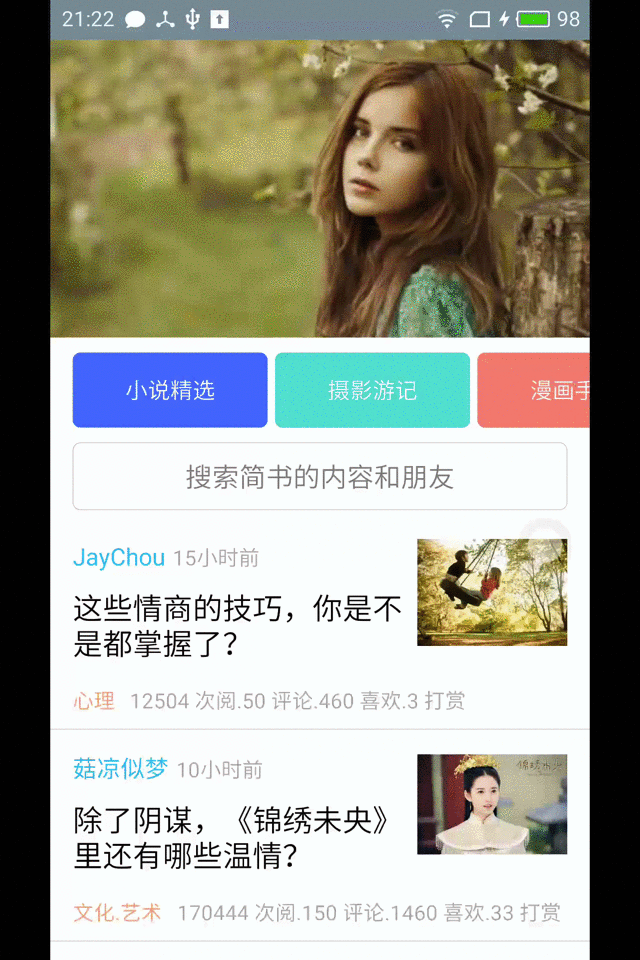Open article 这些情商的技巧，你是不是都掌握了？

tap(237, 626)
